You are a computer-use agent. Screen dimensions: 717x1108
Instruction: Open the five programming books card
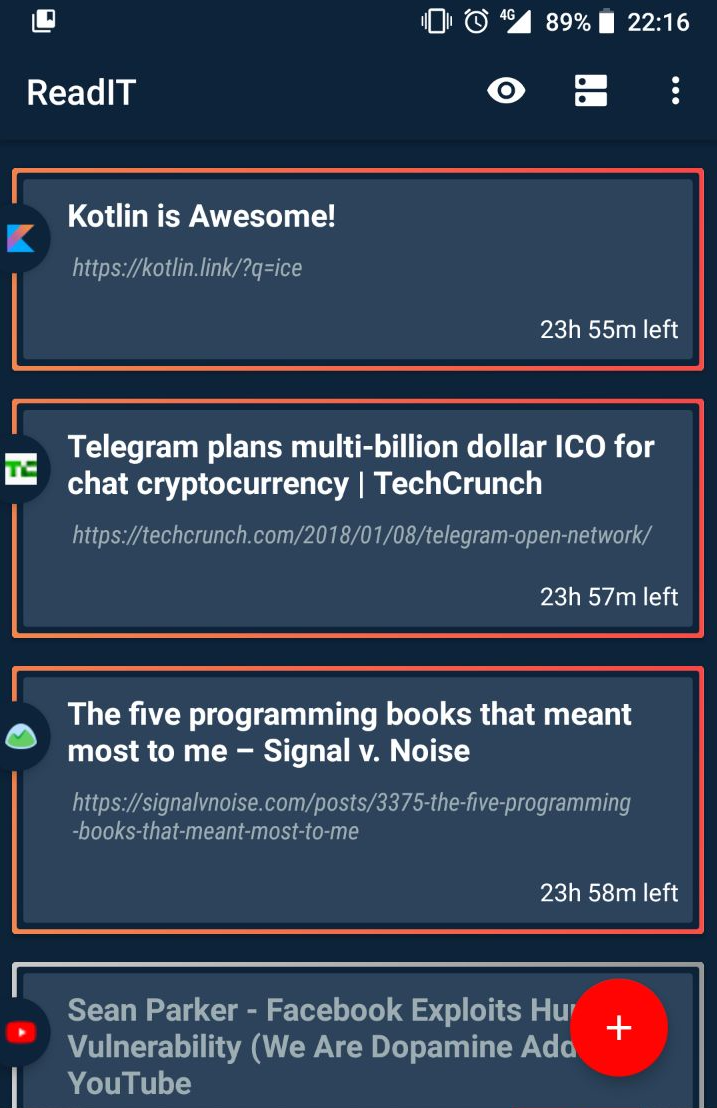click(358, 800)
